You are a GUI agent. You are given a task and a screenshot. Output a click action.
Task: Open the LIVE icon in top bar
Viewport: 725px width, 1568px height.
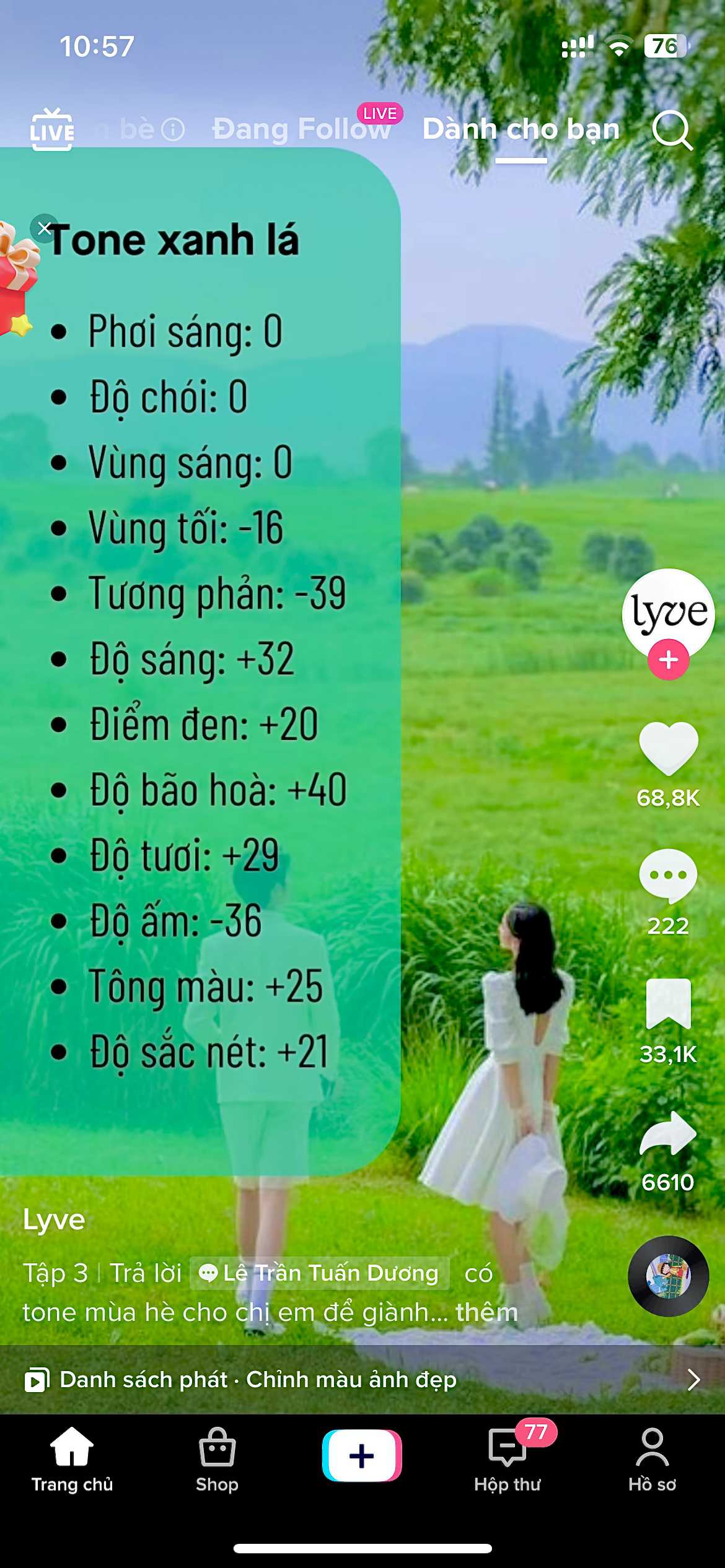[52, 129]
